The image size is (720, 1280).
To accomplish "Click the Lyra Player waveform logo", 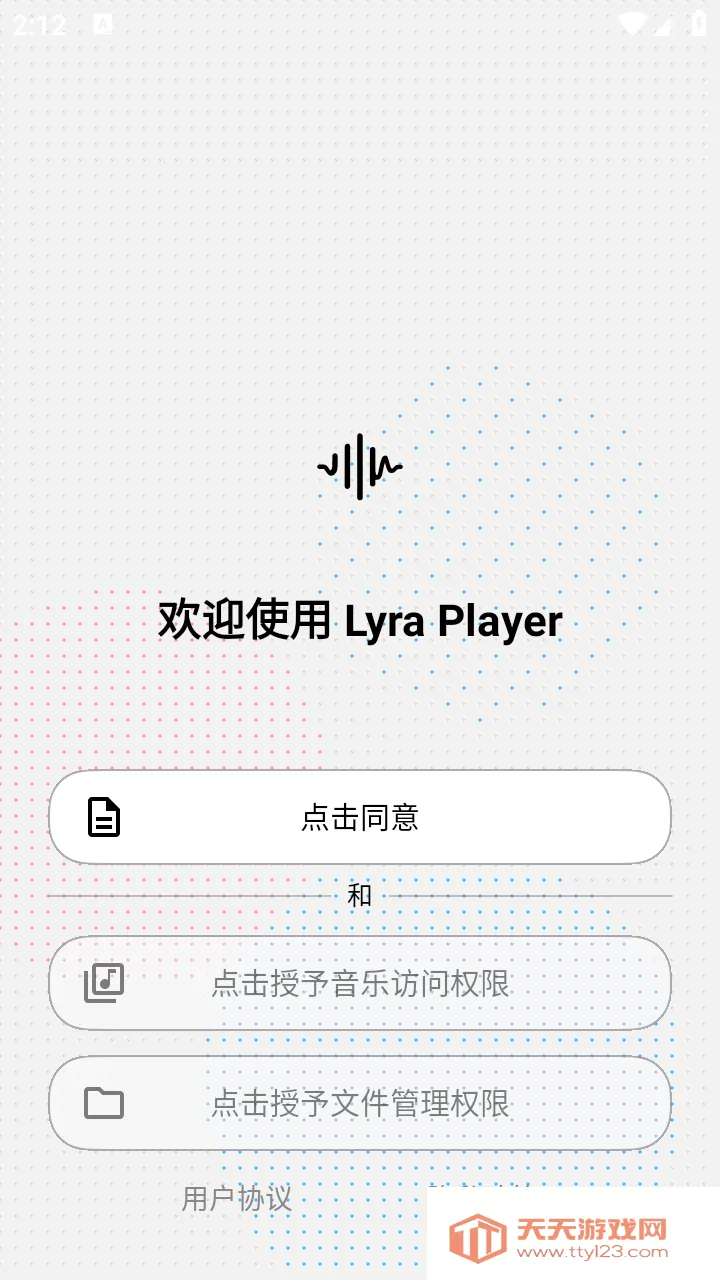I will tap(360, 465).
